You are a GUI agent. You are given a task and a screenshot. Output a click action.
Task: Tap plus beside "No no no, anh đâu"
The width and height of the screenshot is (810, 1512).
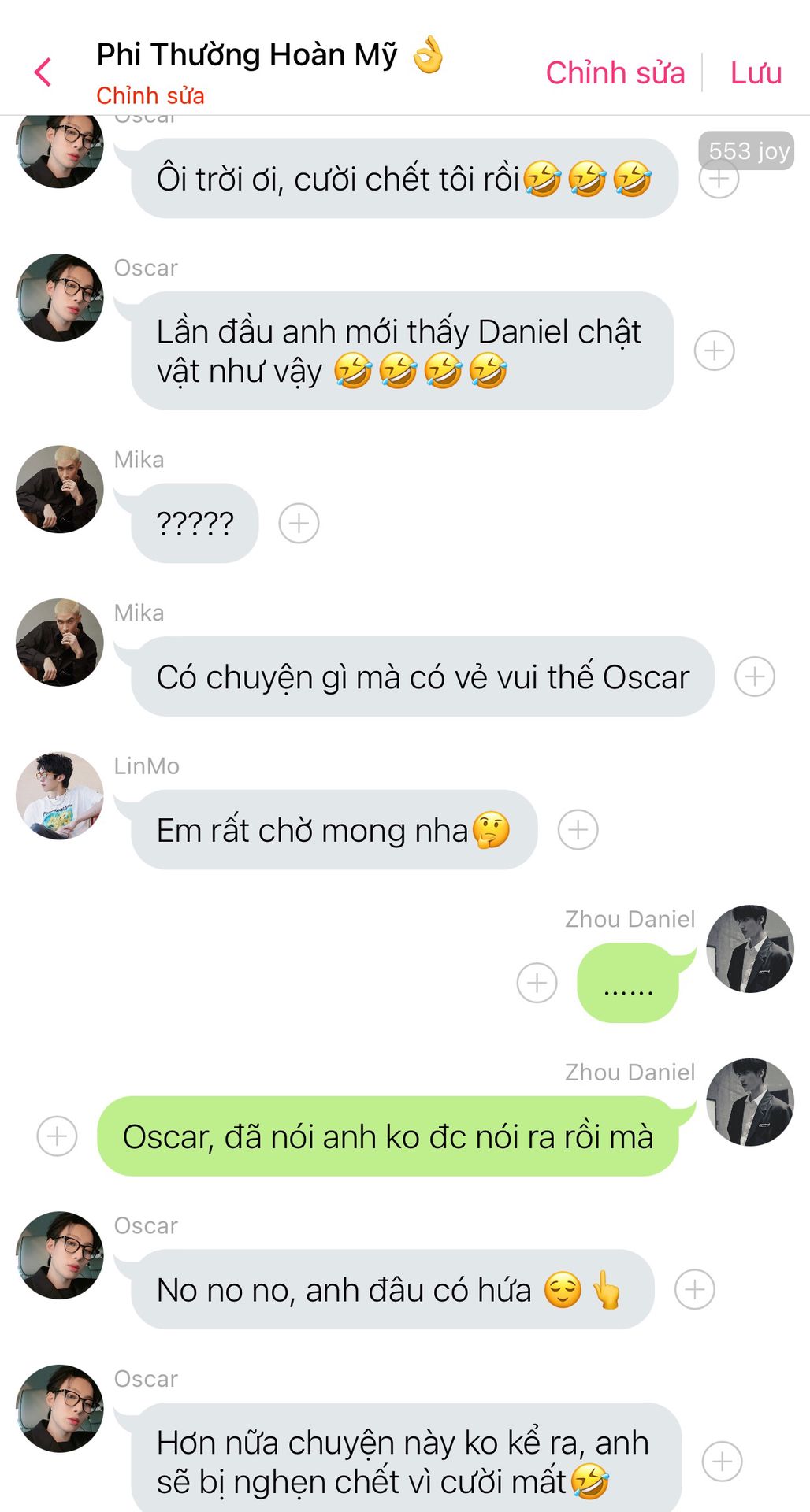(695, 1289)
